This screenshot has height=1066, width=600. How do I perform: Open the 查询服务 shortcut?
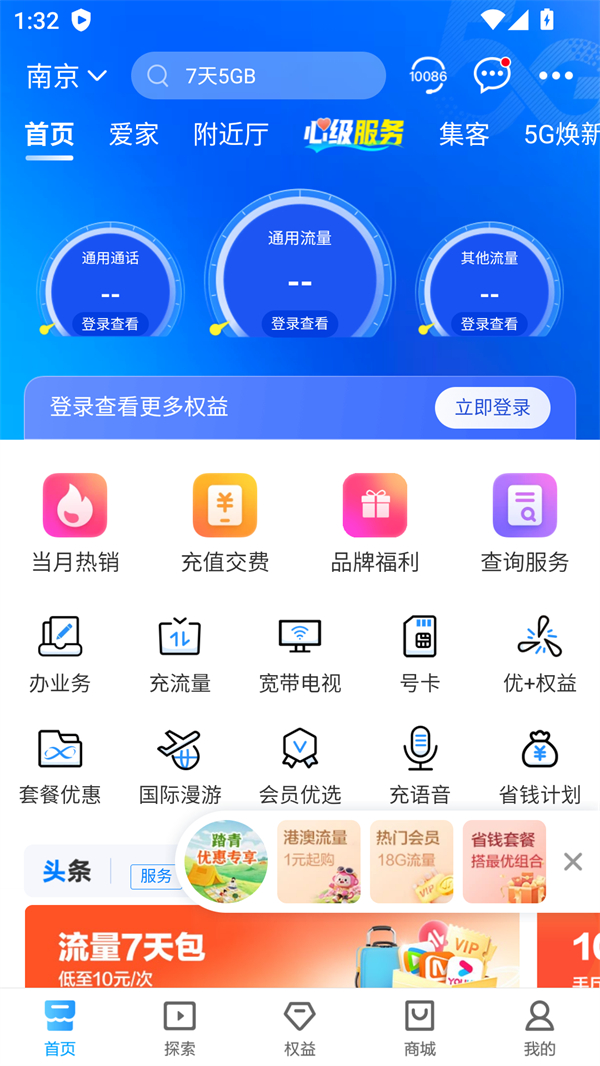pyautogui.click(x=525, y=523)
